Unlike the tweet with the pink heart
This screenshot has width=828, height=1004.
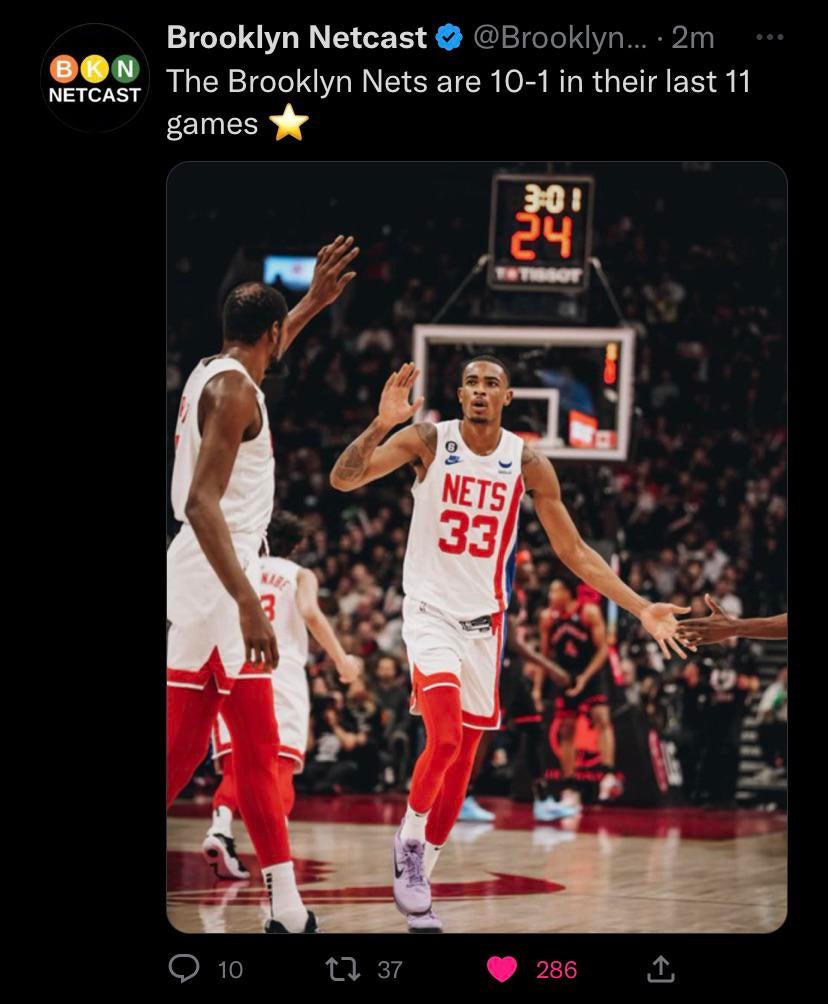501,968
